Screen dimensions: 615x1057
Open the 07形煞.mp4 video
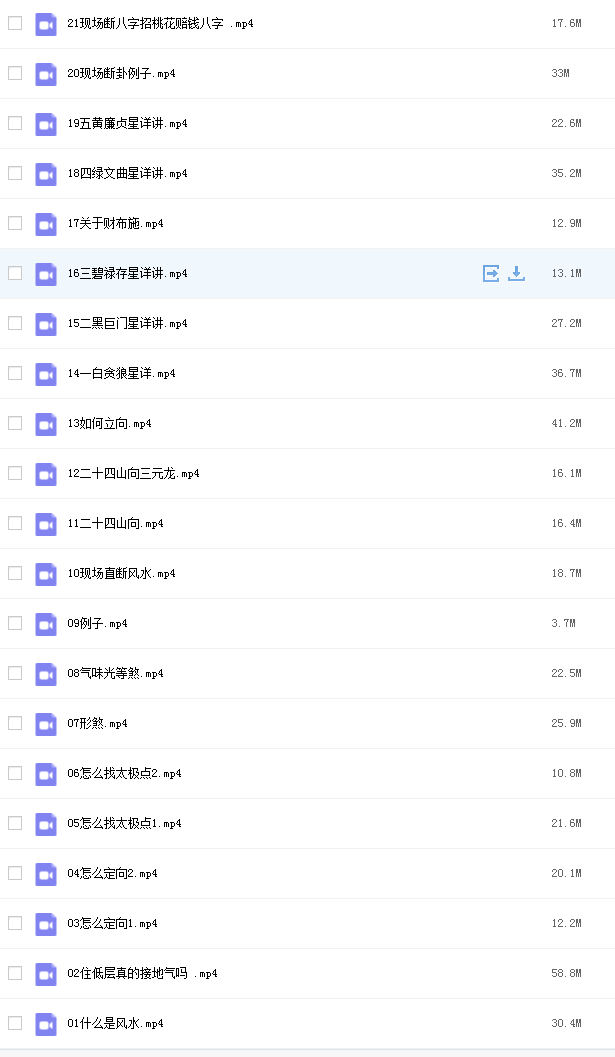pos(97,723)
